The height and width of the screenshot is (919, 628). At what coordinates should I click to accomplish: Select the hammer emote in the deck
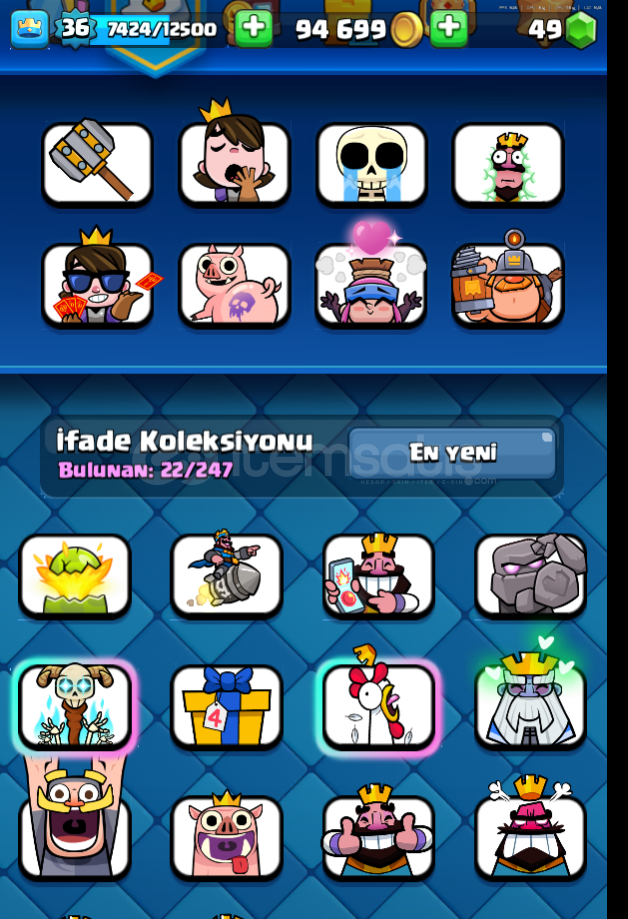[x=97, y=163]
